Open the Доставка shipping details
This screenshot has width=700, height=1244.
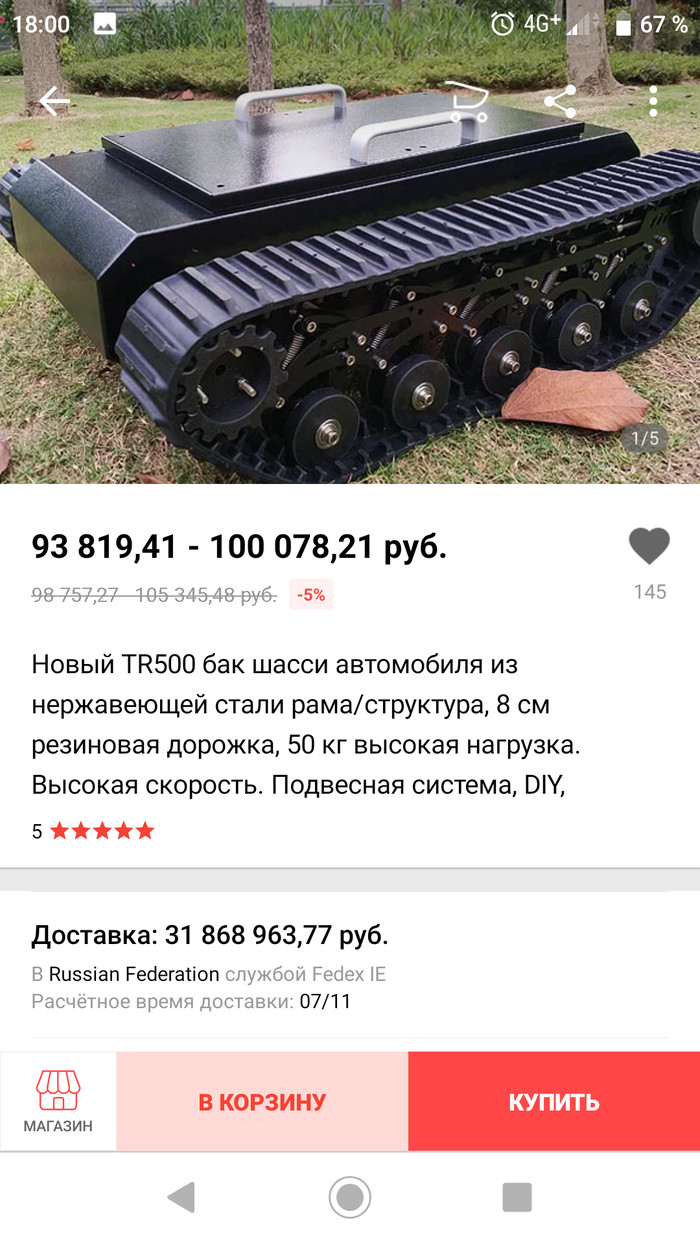click(x=210, y=936)
